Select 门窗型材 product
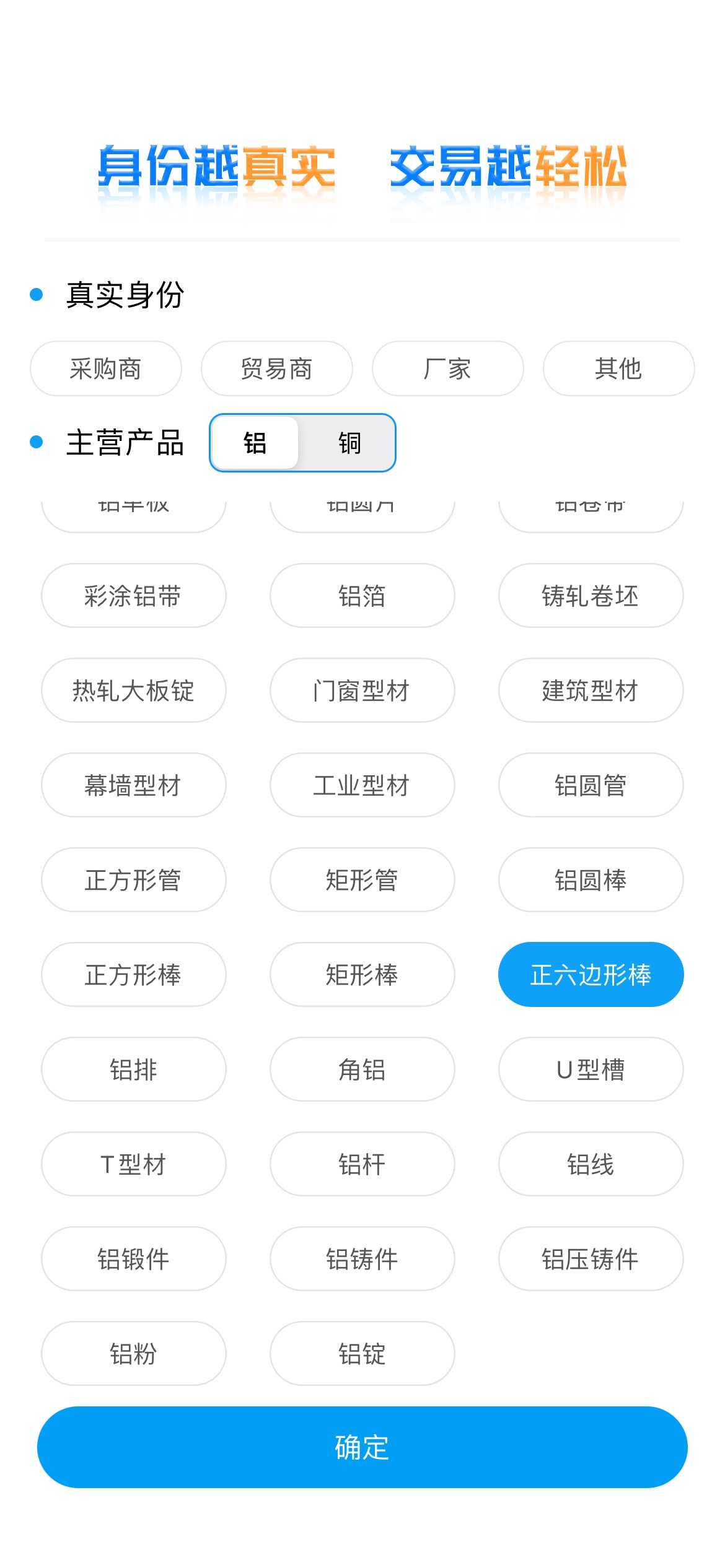 pos(362,690)
